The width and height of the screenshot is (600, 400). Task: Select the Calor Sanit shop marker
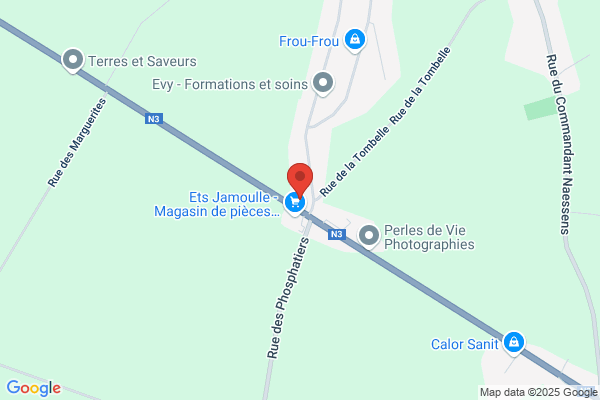514,343
